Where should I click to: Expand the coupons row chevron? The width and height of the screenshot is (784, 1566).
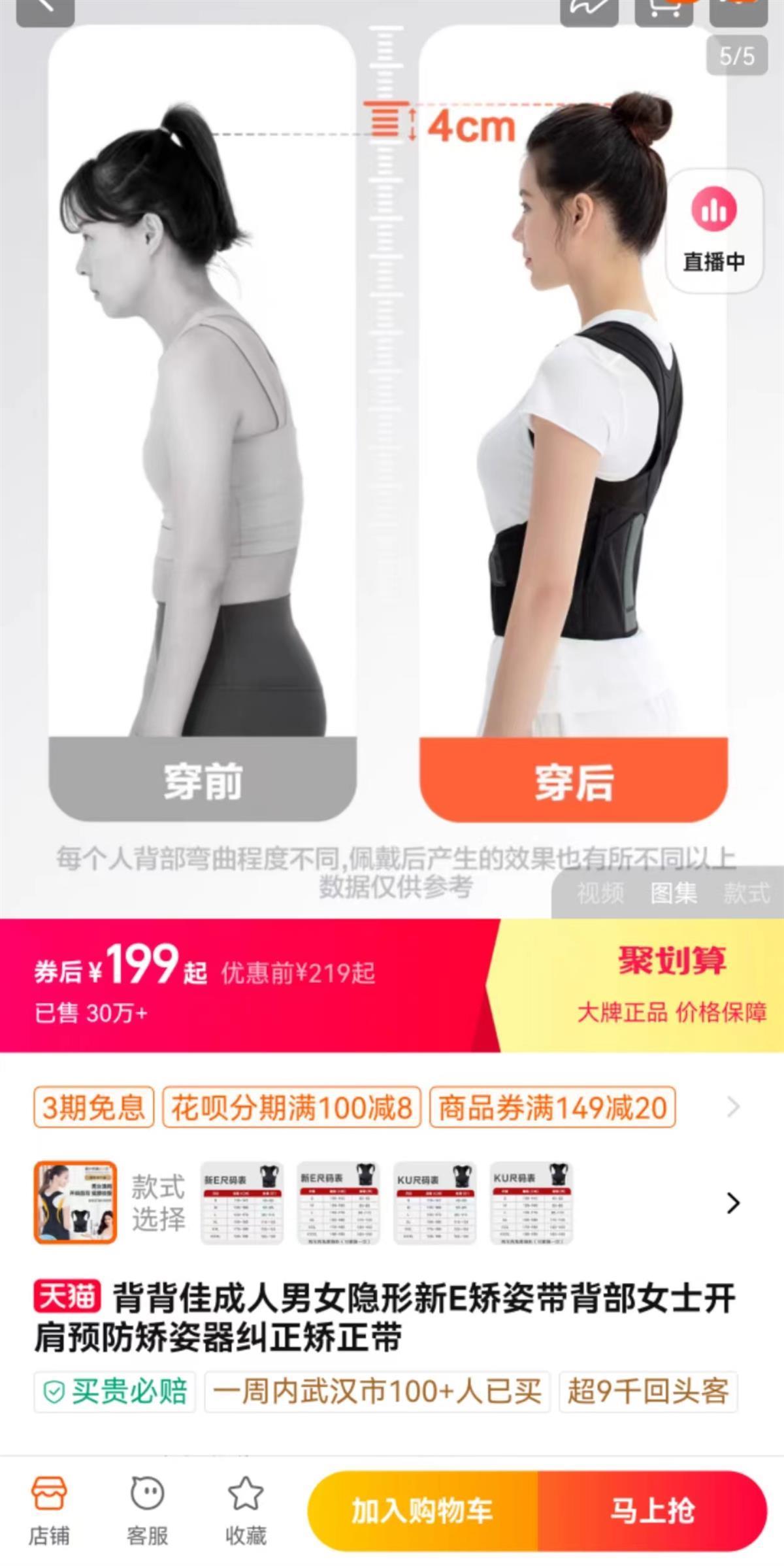pyautogui.click(x=733, y=1107)
